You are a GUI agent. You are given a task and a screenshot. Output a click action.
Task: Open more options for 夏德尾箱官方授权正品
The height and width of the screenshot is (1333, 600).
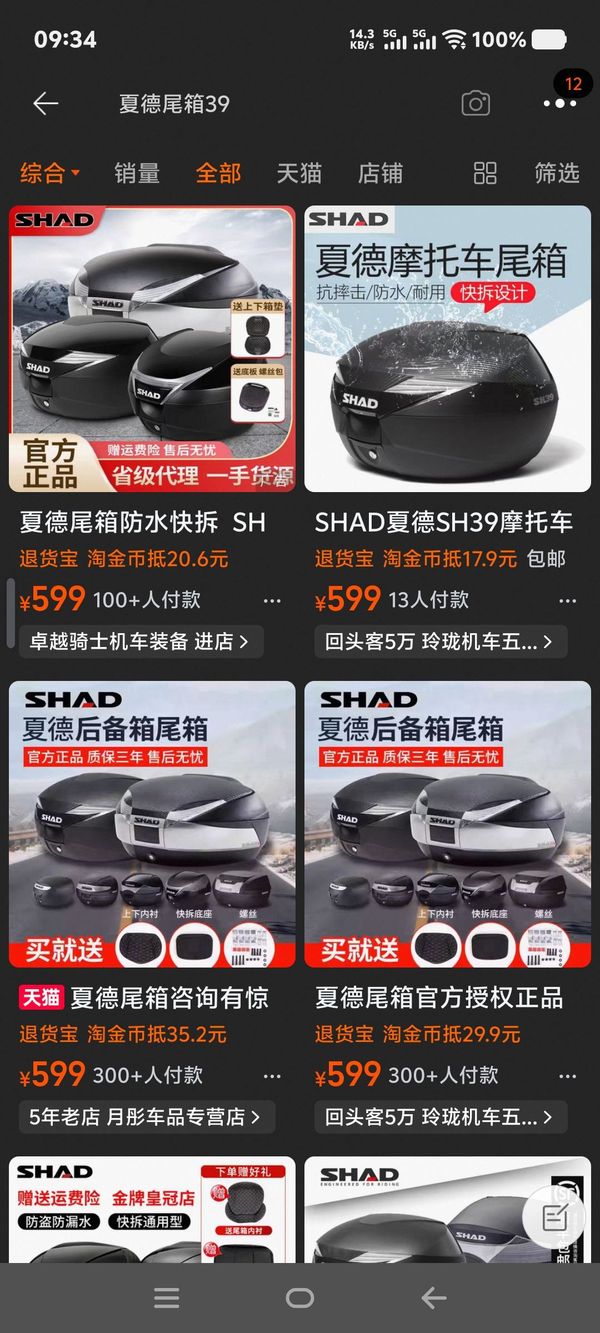pos(568,1076)
